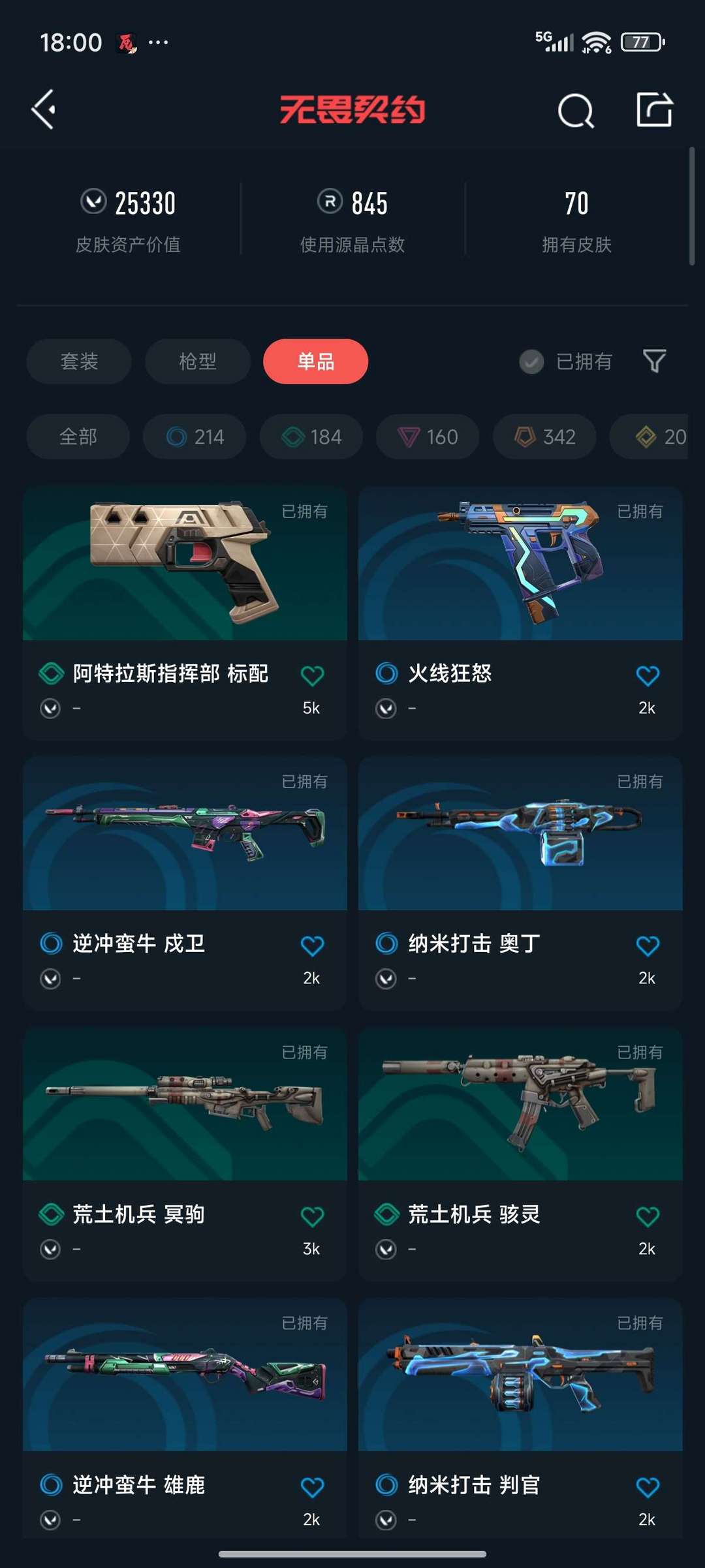
Task: Filter by the 342 orange tier chip
Action: coord(544,437)
